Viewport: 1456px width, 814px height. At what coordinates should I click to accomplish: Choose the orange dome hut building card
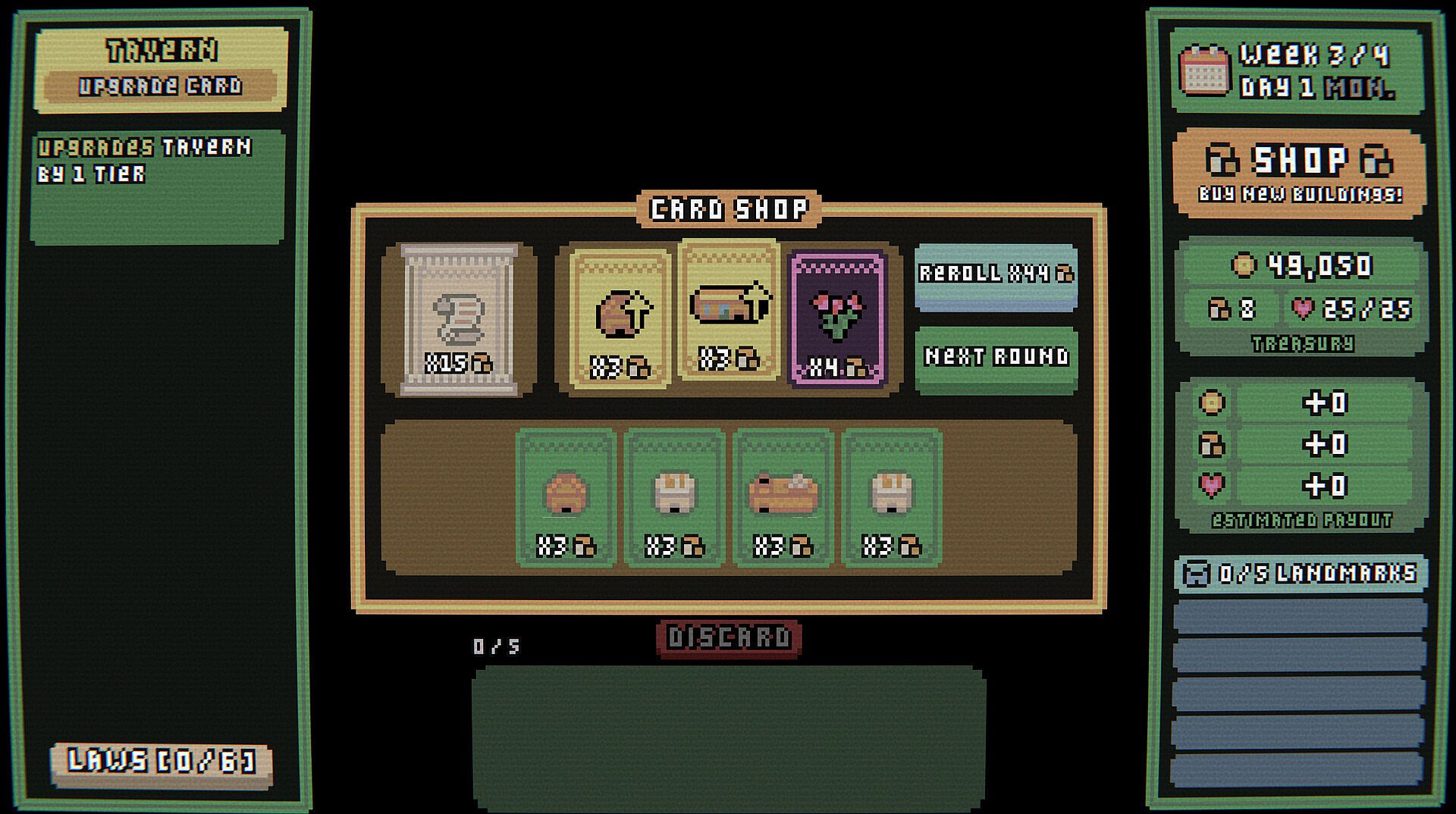[x=566, y=498]
